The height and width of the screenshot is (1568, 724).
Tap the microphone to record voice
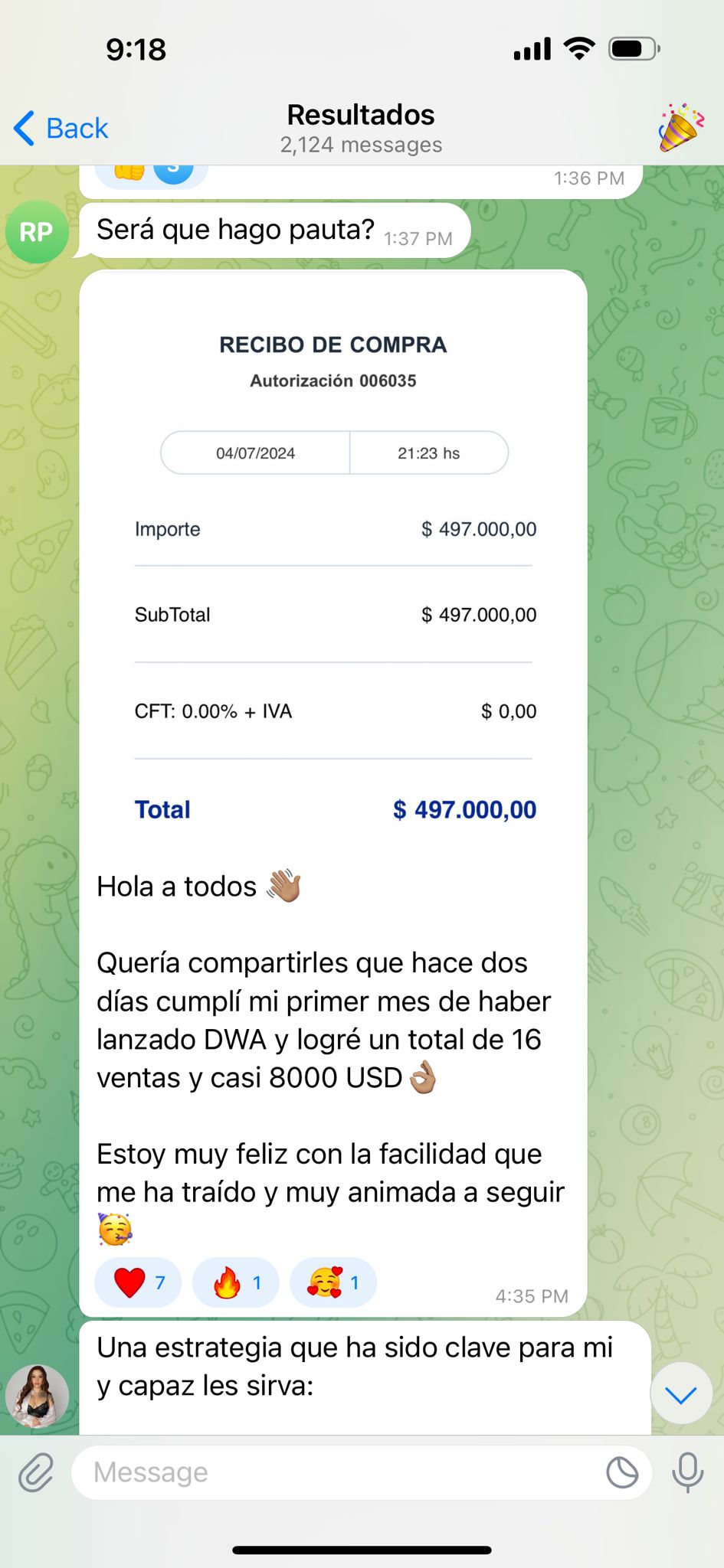point(687,1472)
